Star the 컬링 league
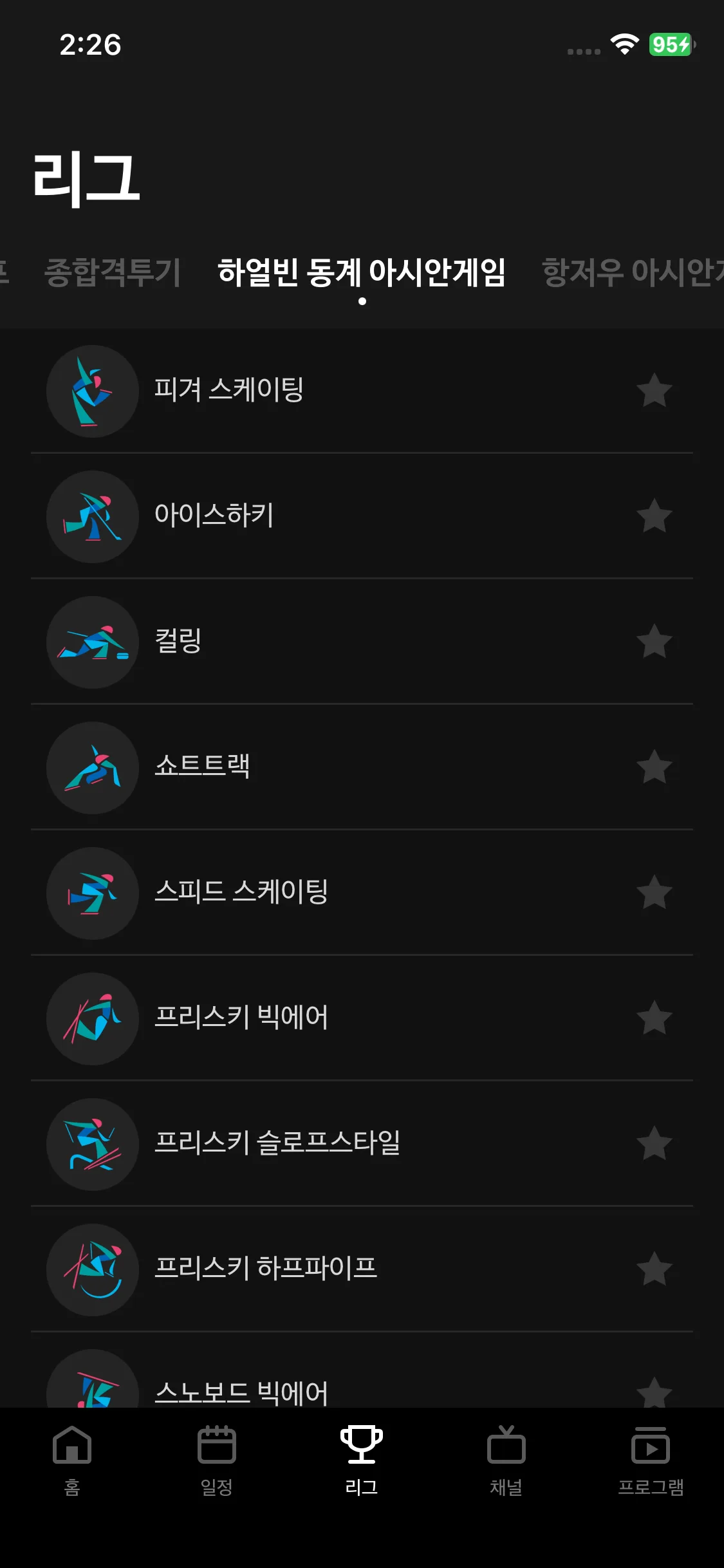This screenshot has height=1568, width=724. [654, 642]
